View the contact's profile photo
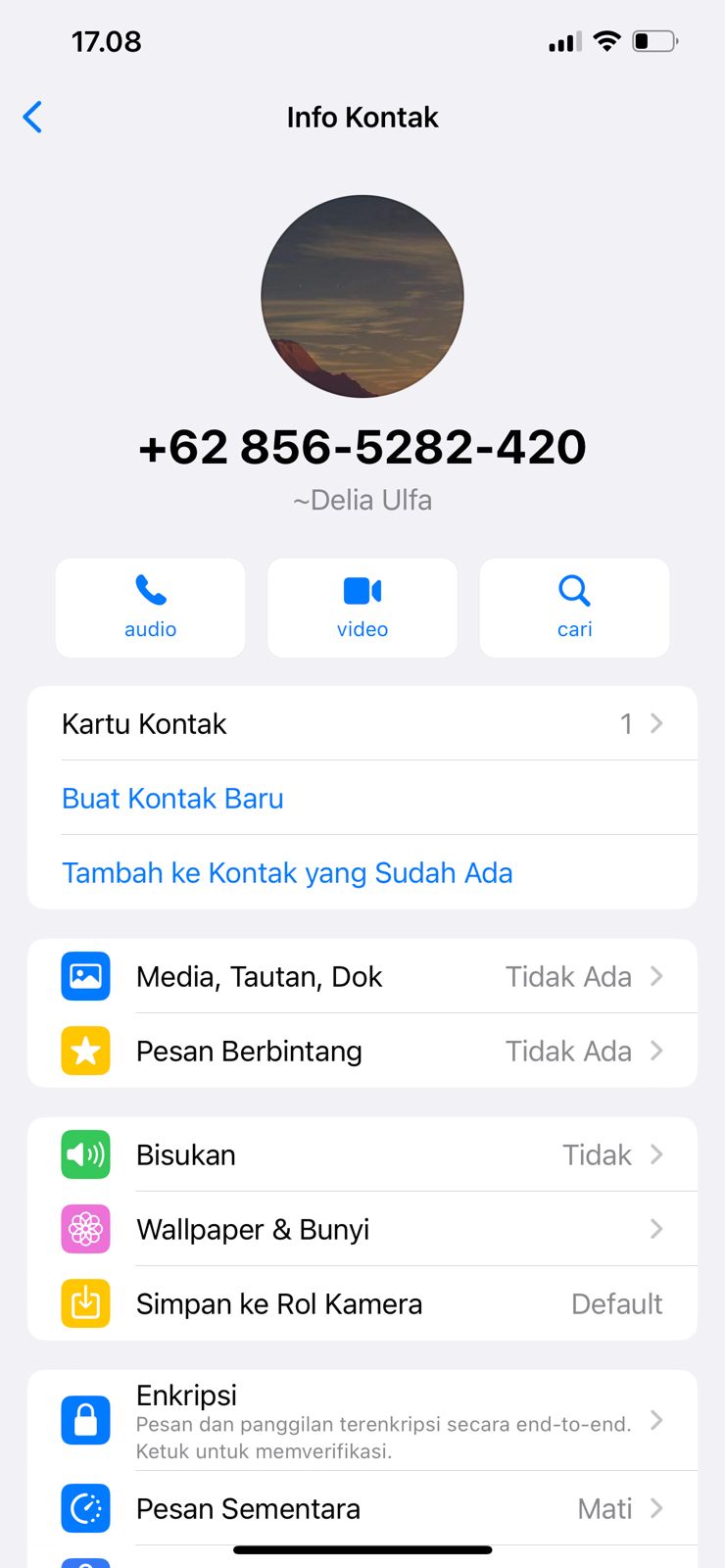The image size is (725, 1568). [x=362, y=296]
